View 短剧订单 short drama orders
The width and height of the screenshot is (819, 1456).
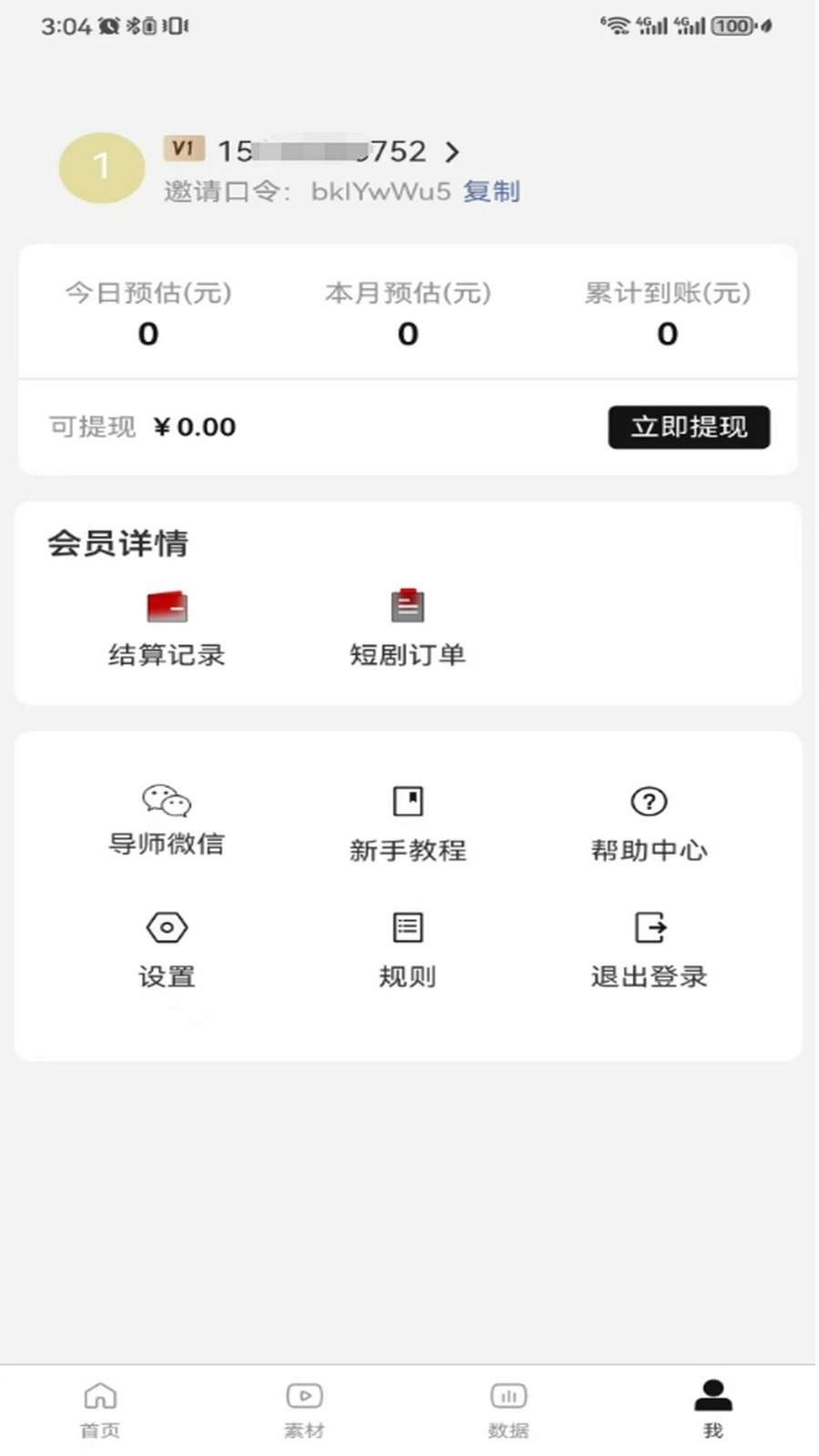(408, 628)
